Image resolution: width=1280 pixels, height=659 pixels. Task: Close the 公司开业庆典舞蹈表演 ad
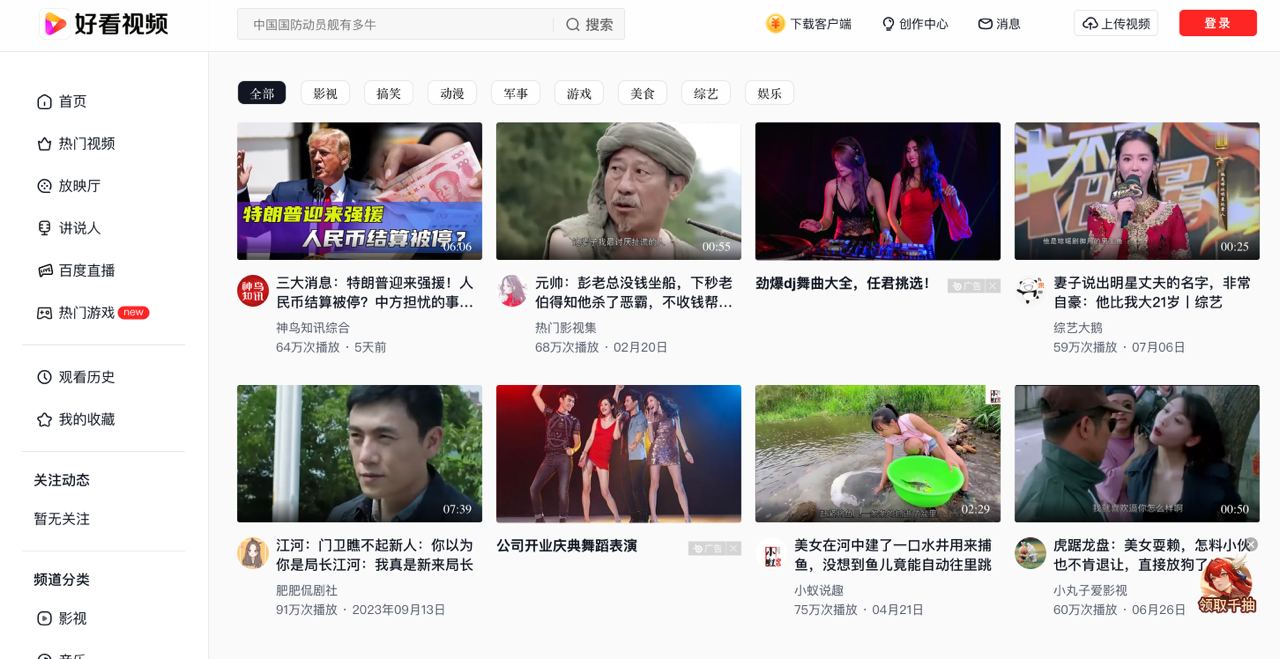(x=733, y=548)
